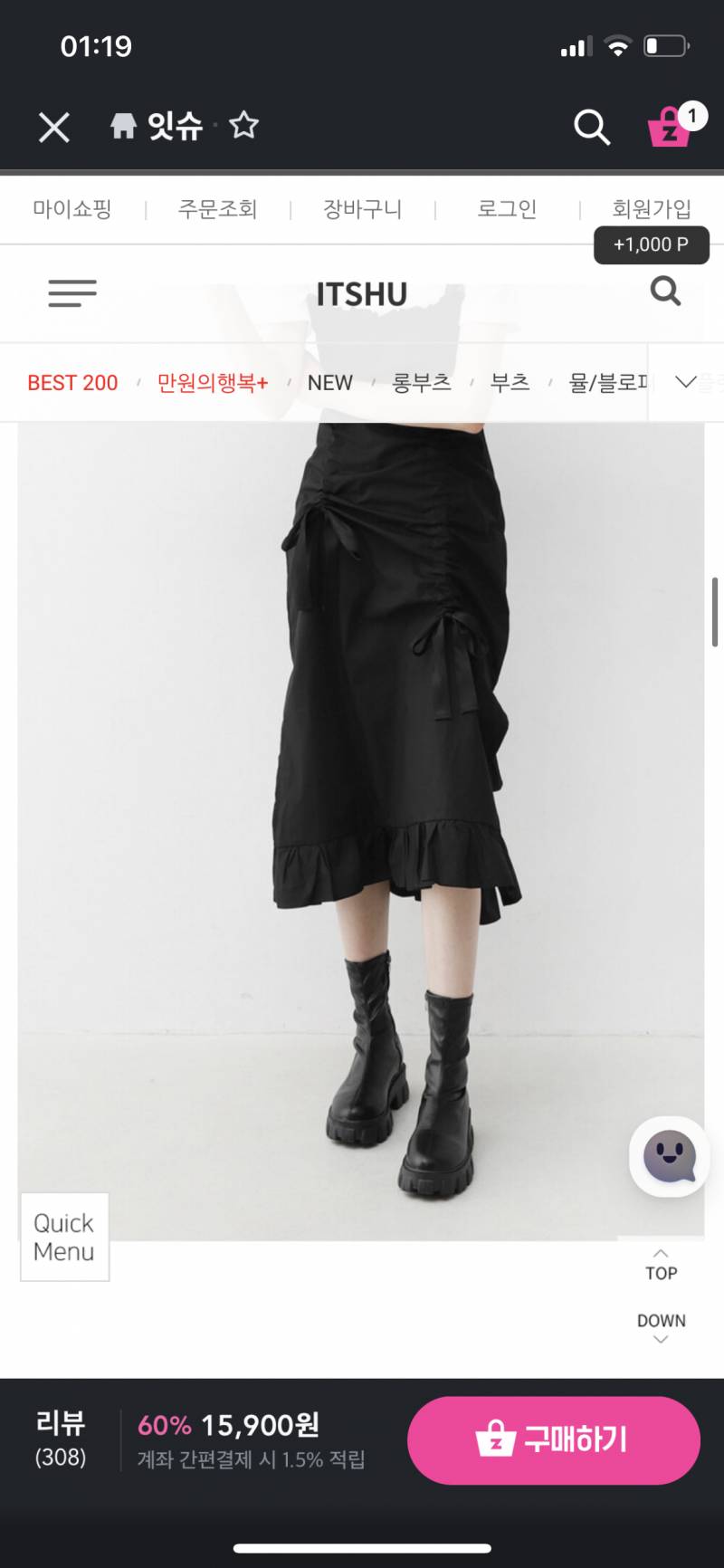Open the ITSHU hamburger menu

pyautogui.click(x=72, y=293)
